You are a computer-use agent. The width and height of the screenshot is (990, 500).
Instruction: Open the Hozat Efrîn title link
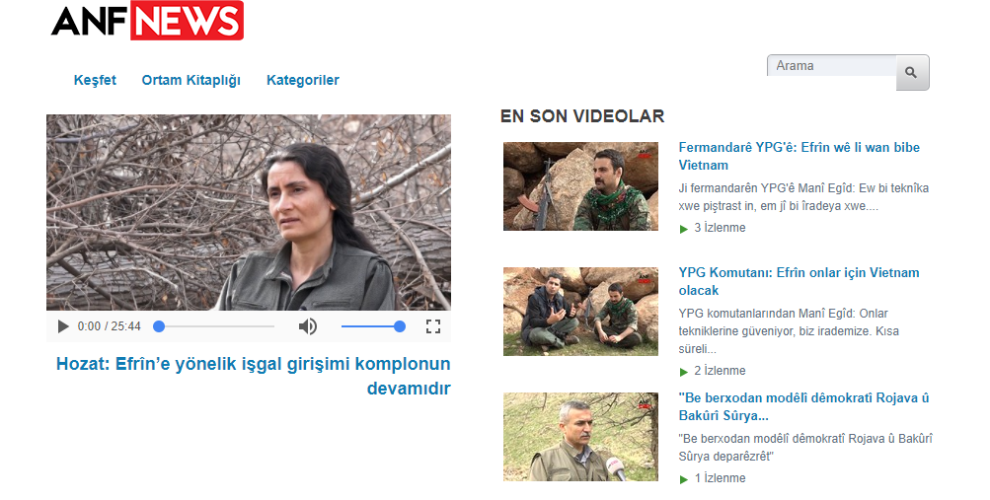[253, 375]
